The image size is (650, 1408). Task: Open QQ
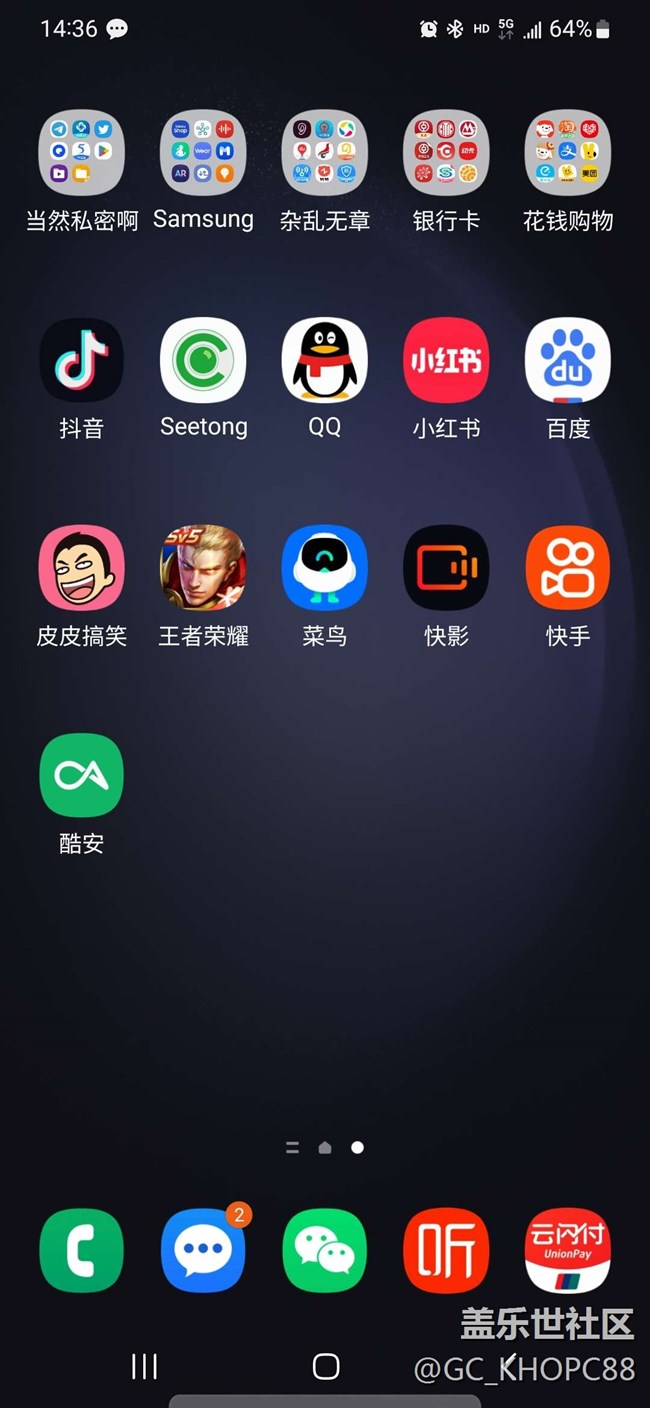point(325,361)
